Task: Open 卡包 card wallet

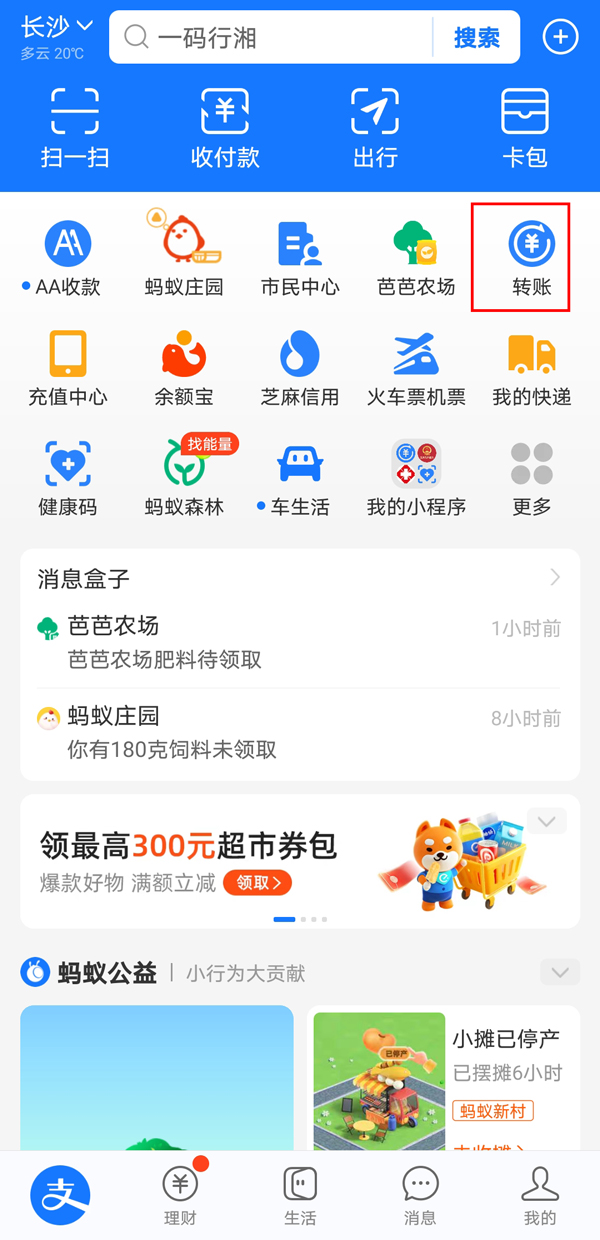Action: pos(525,127)
